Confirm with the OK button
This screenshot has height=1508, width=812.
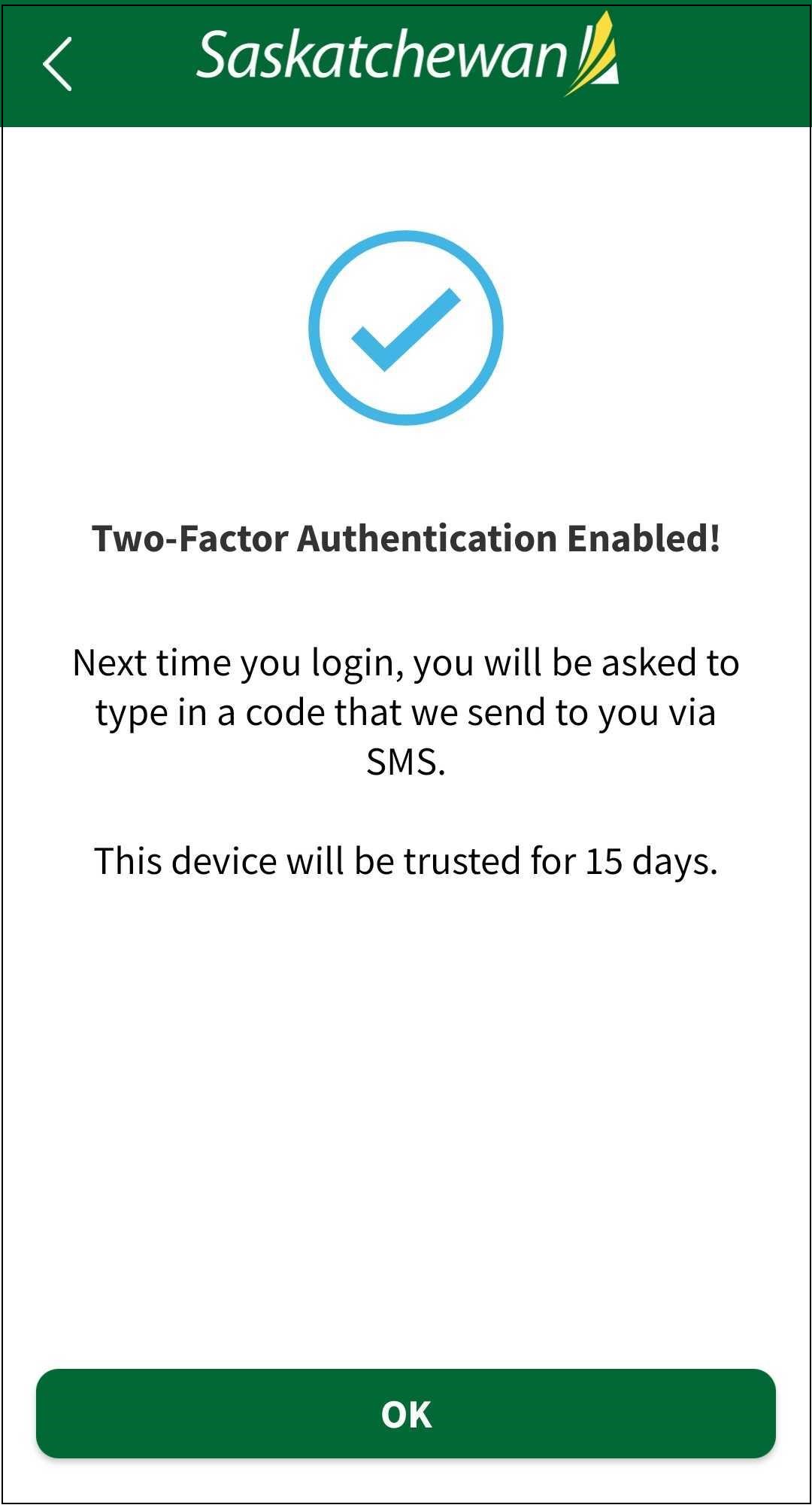tap(406, 1414)
